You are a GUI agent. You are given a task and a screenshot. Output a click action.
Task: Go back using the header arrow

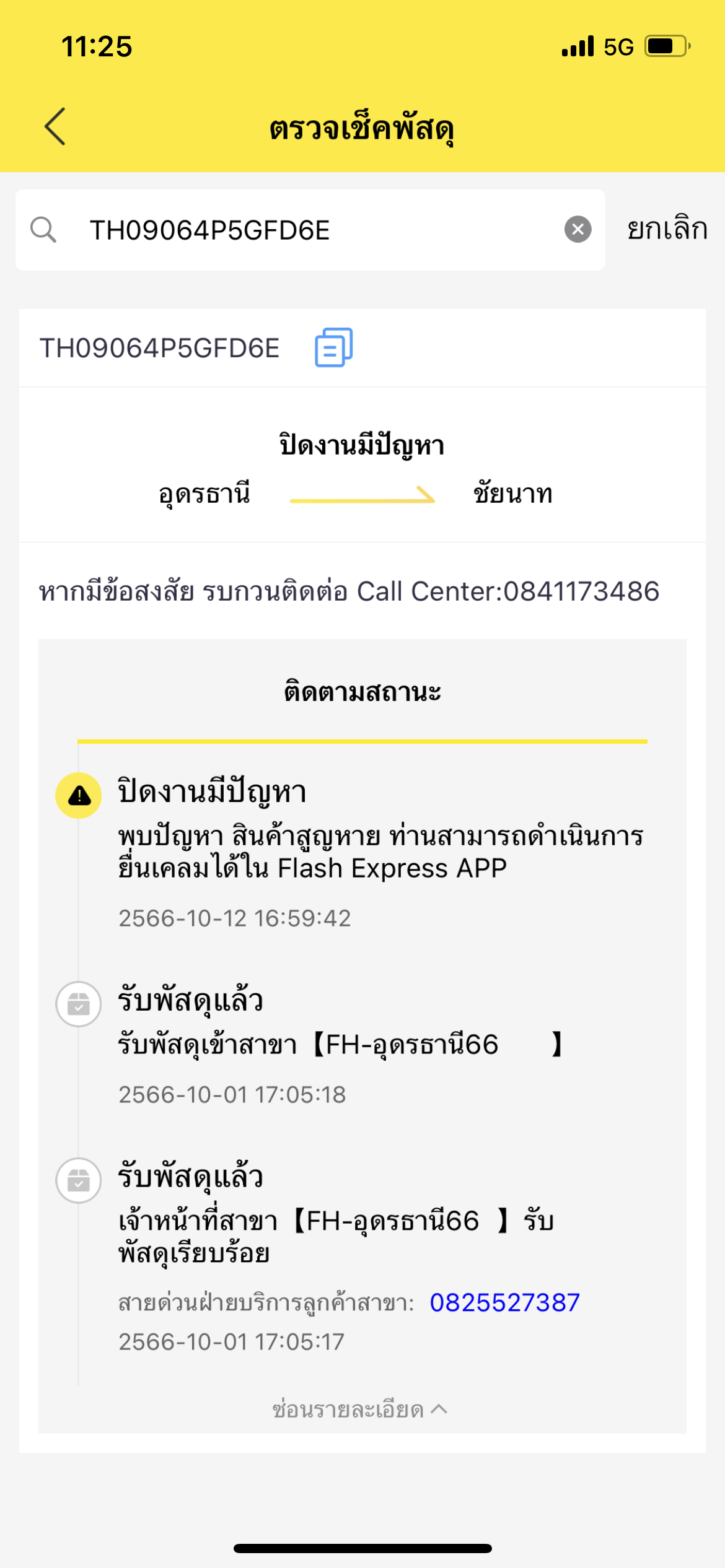(55, 126)
